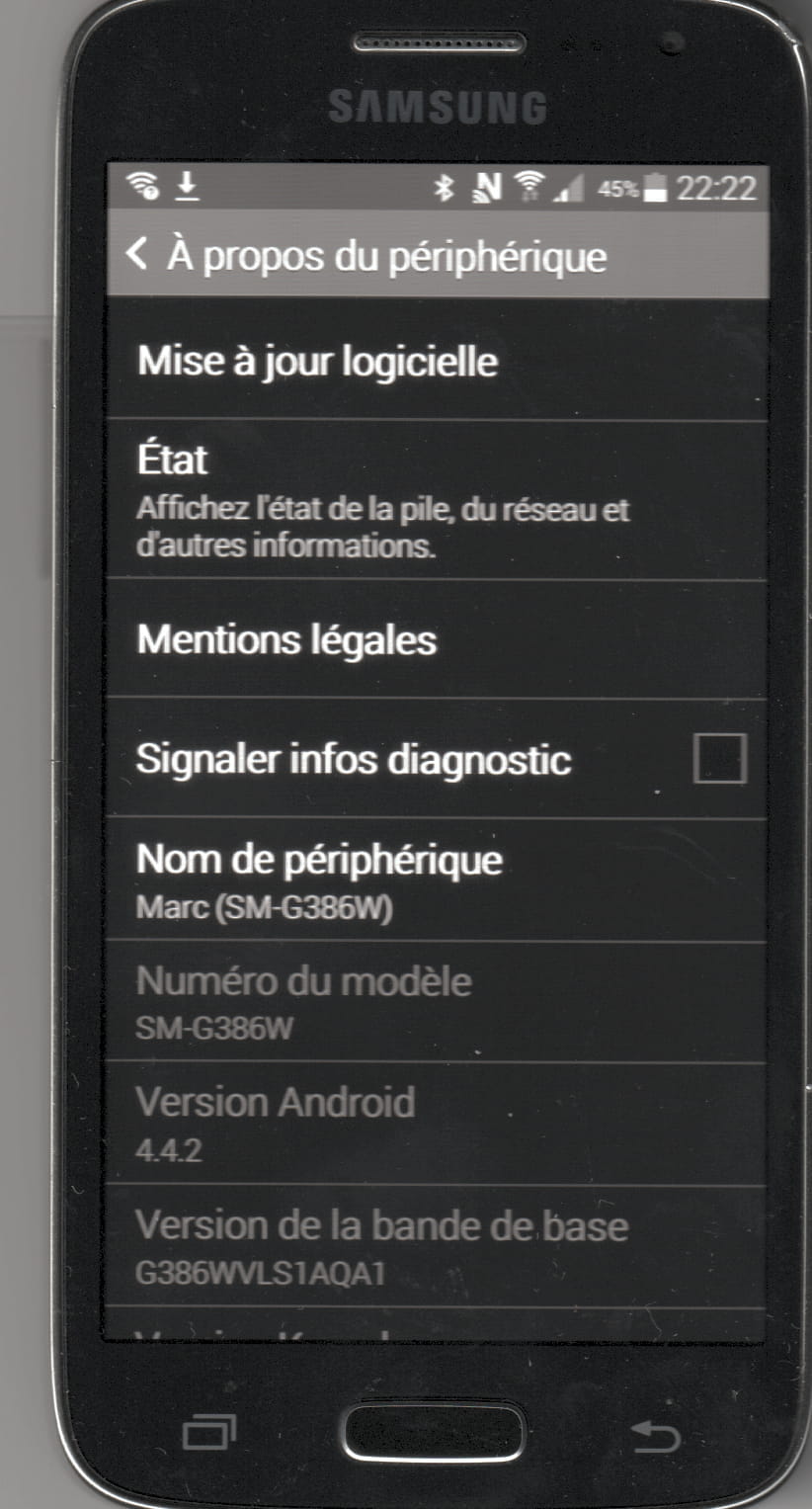The image size is (812, 1509).
Task: Edit Nom de périphérique
Action: pyautogui.click(x=436, y=880)
